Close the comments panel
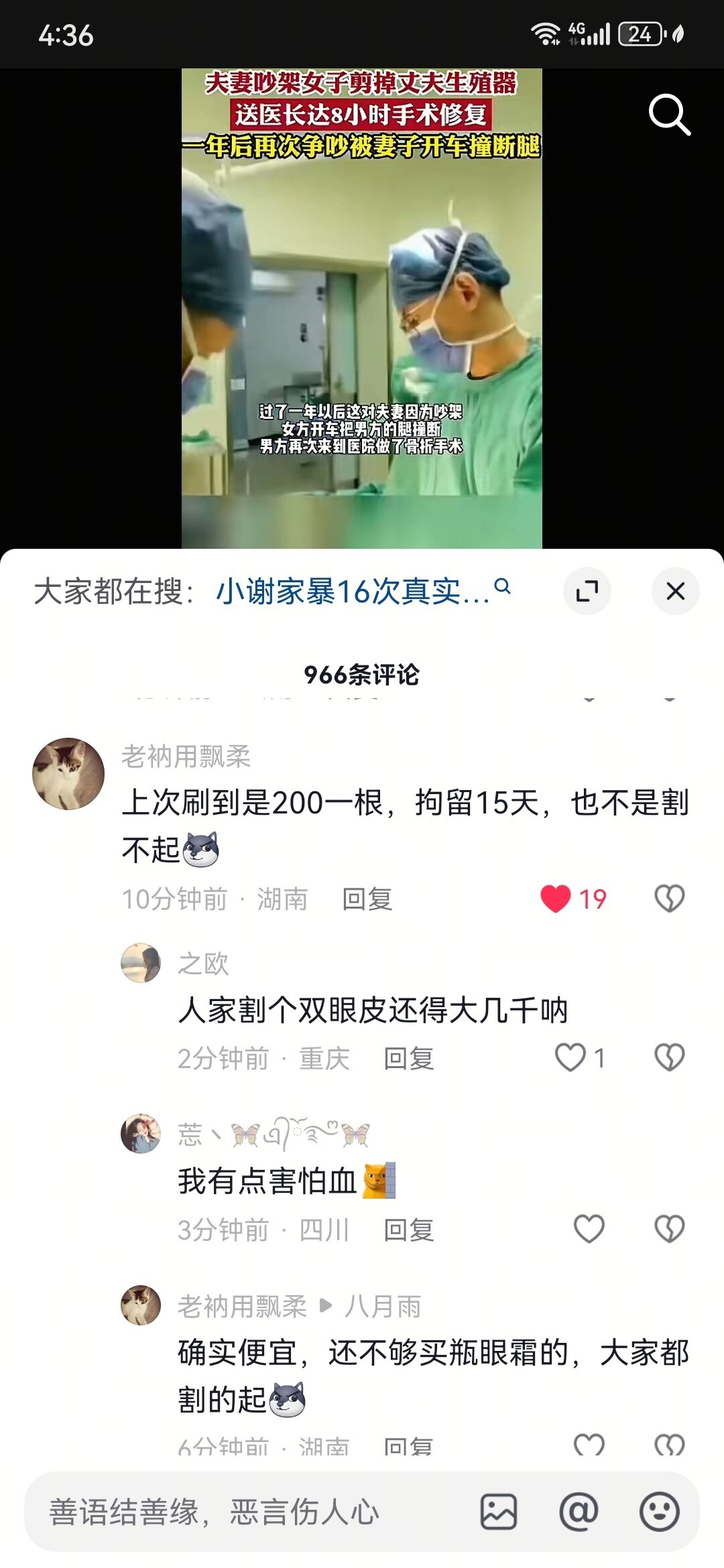Viewport: 724px width, 1568px height. 675,591
